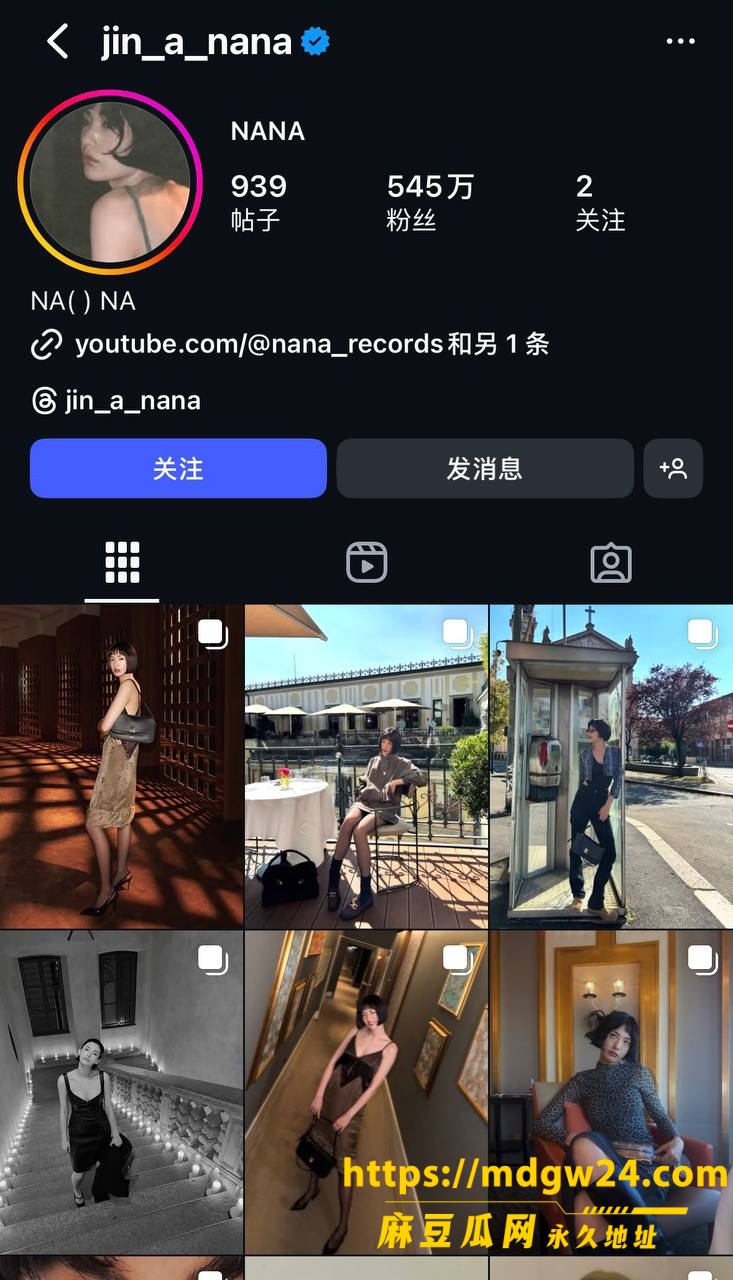Open the hallway post with framed pictures
The height and width of the screenshot is (1280, 733).
point(366,1092)
